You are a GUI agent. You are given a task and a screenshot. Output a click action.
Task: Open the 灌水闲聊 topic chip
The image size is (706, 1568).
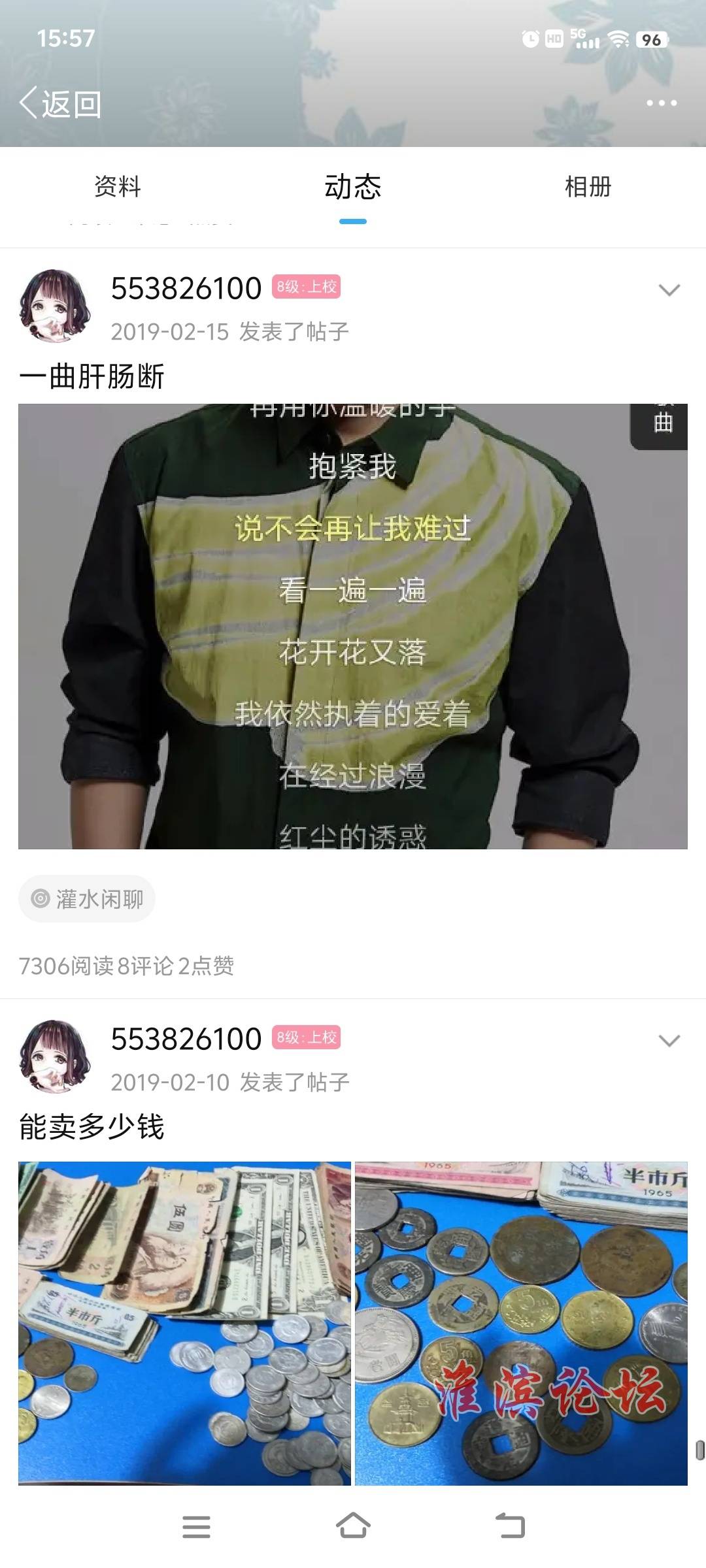pyautogui.click(x=87, y=899)
